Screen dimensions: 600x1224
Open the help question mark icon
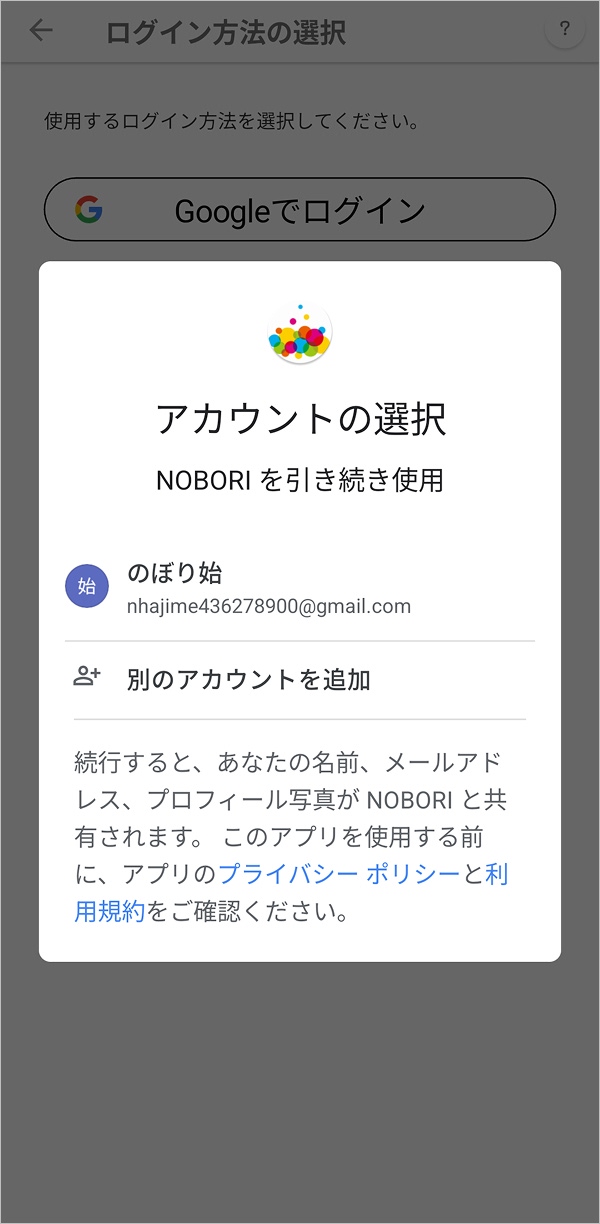pyautogui.click(x=564, y=30)
